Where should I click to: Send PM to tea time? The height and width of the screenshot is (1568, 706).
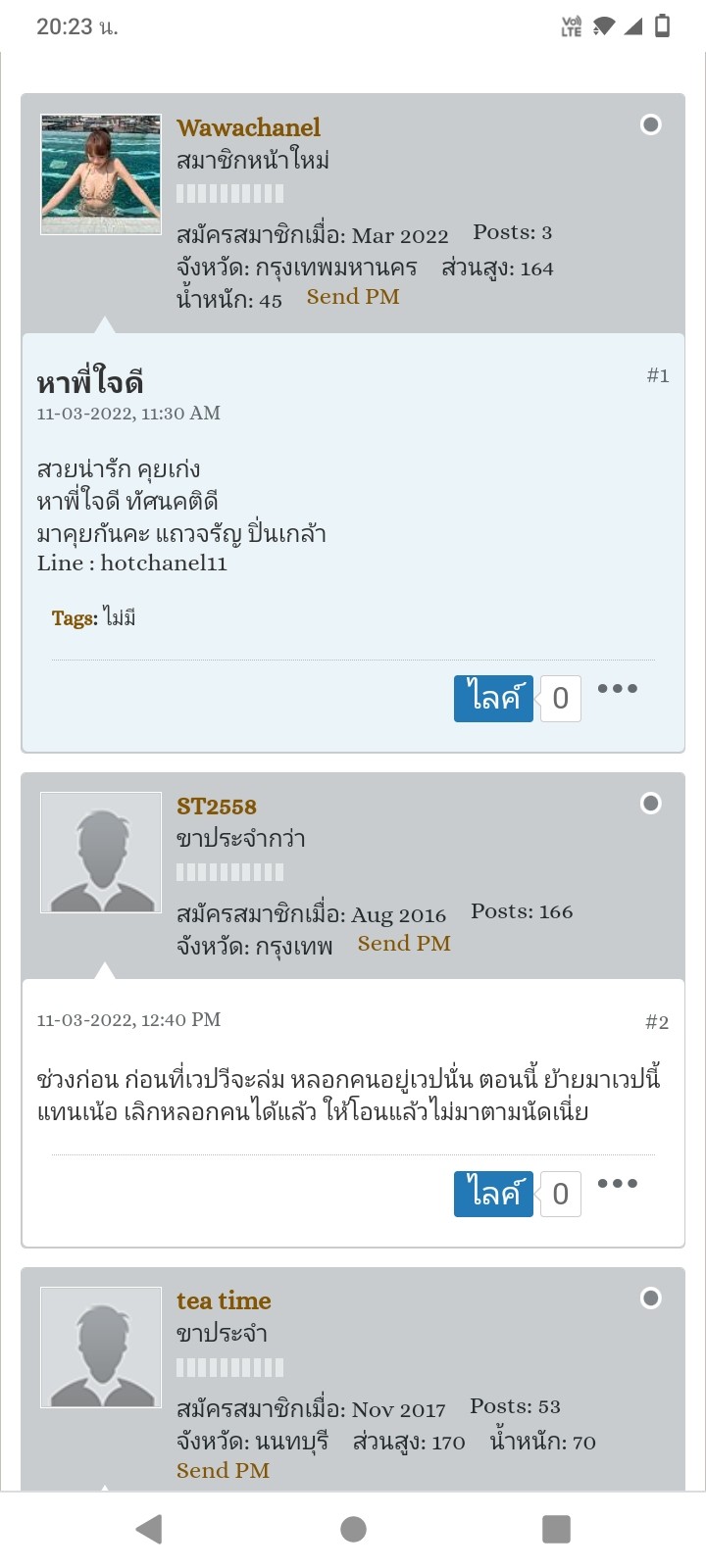pos(223,1470)
